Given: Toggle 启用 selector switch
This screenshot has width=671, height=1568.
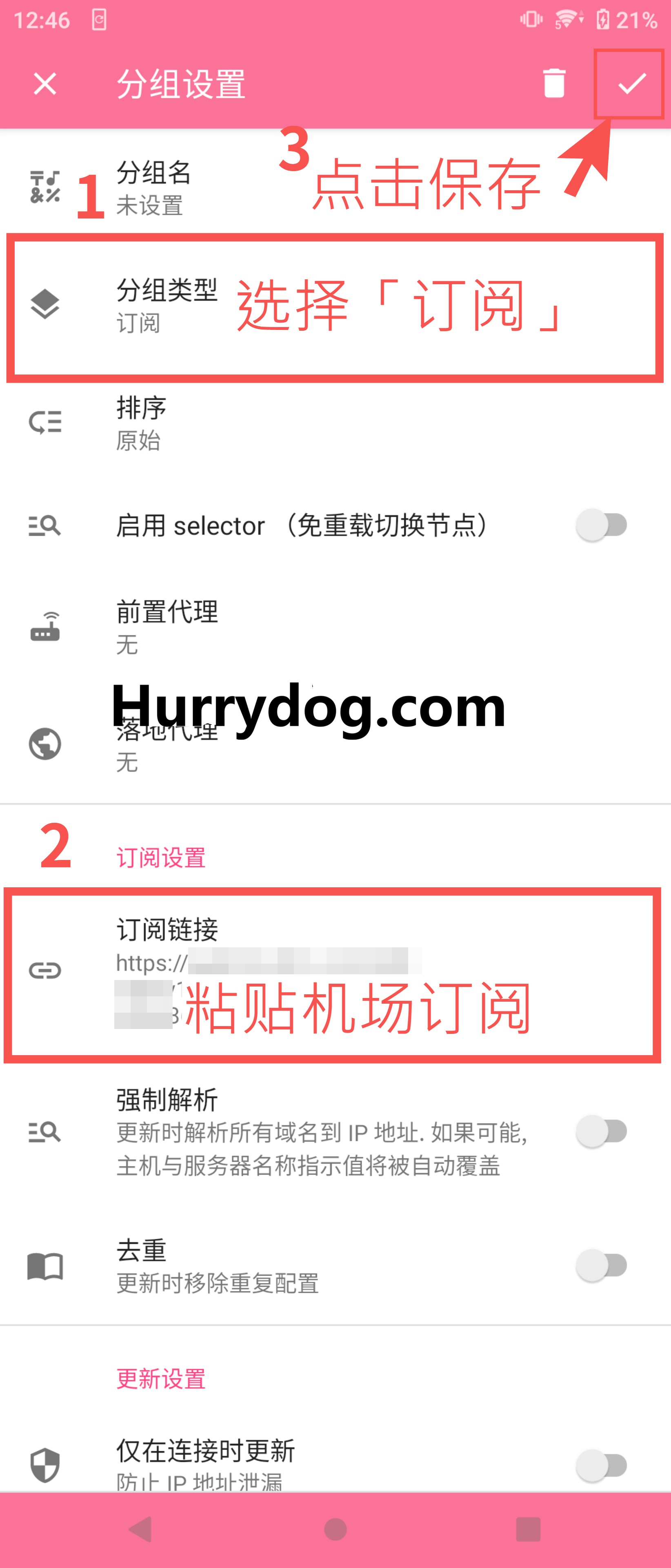Looking at the screenshot, I should [x=602, y=525].
